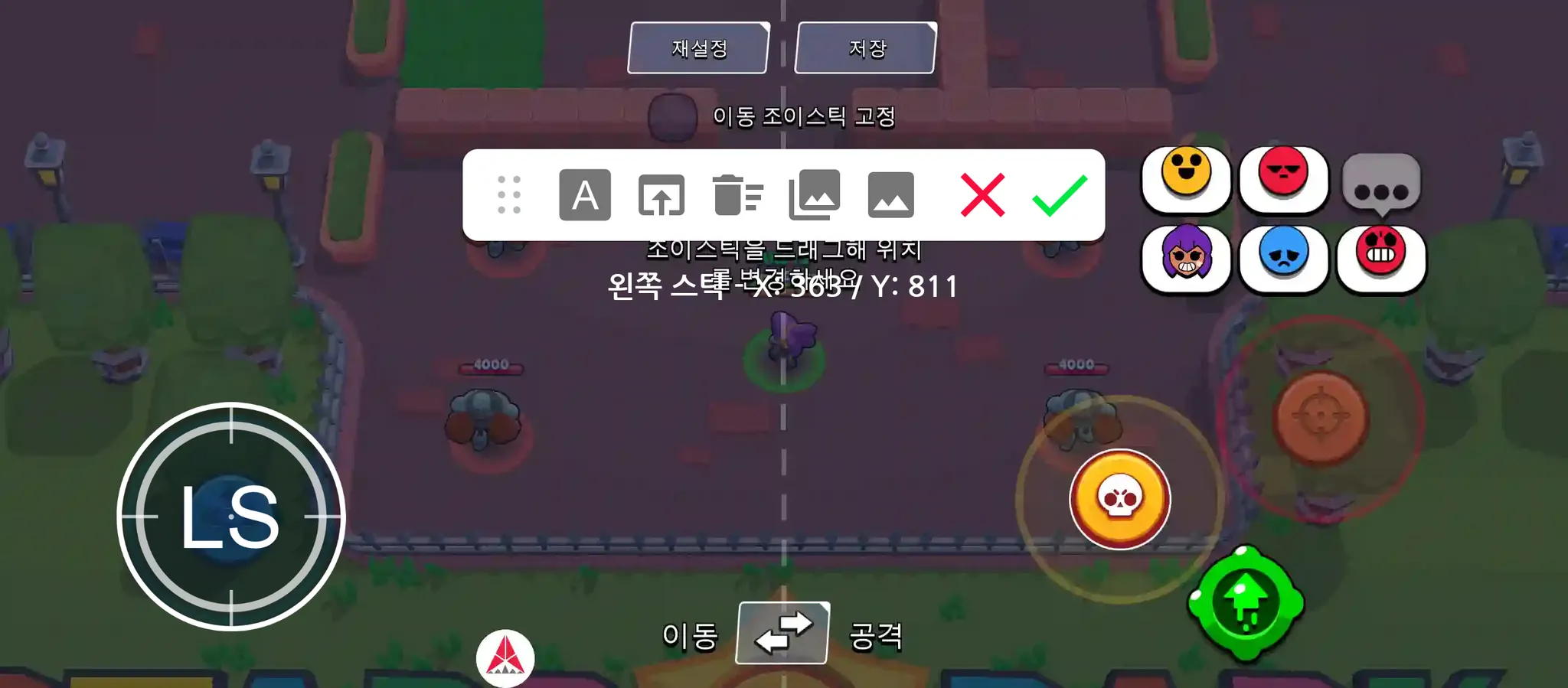Viewport: 1568px width, 688px height.
Task: Send the red angry face emote
Action: (1283, 178)
